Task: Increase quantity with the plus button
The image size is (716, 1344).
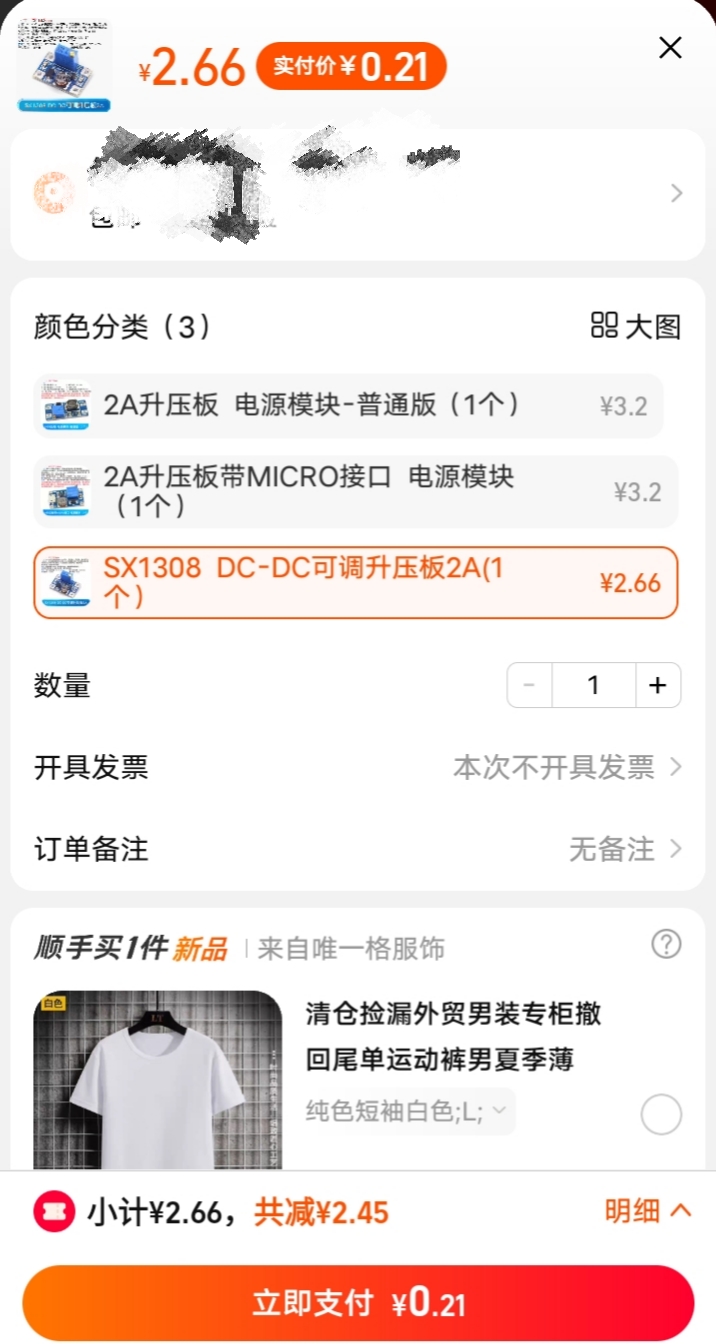Action: pyautogui.click(x=657, y=685)
